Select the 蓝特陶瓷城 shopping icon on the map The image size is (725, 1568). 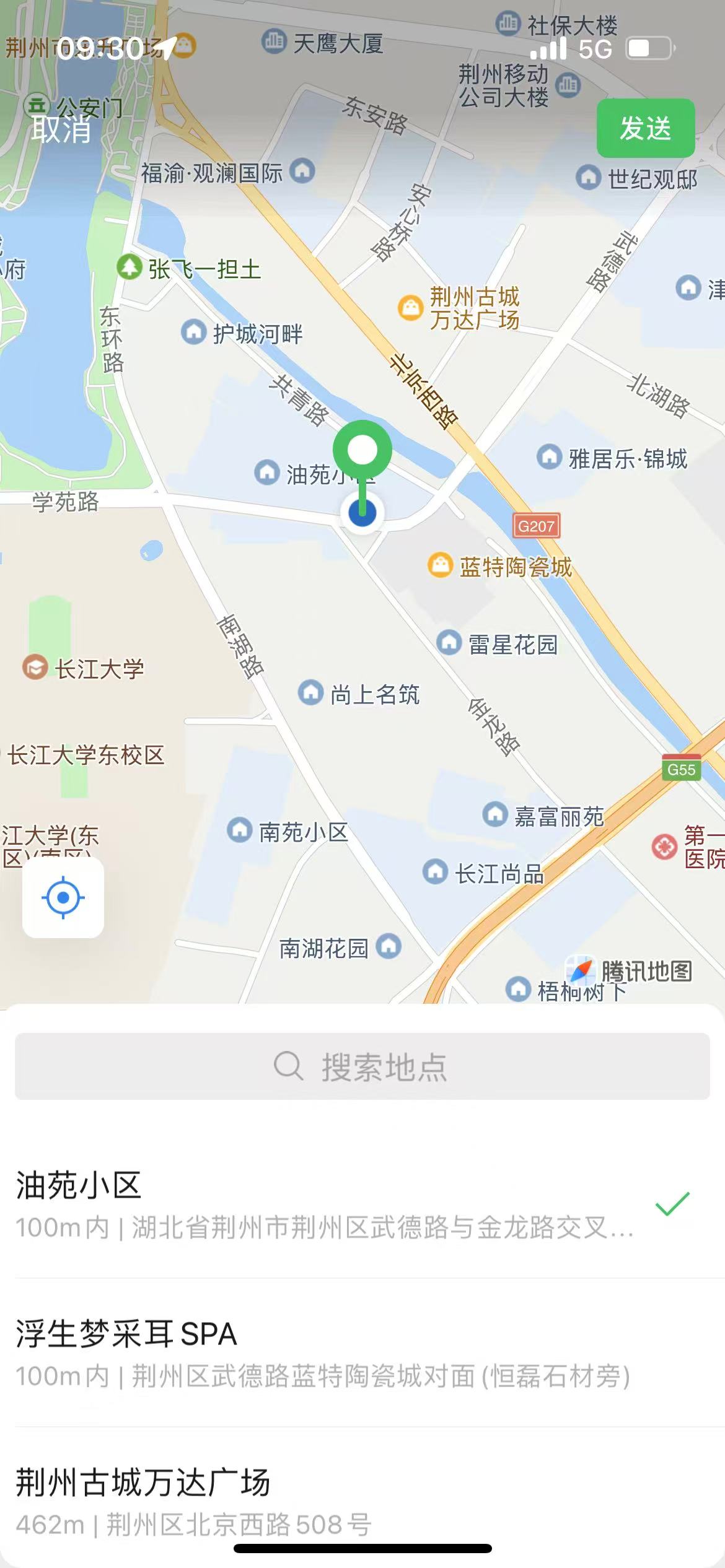pyautogui.click(x=439, y=564)
